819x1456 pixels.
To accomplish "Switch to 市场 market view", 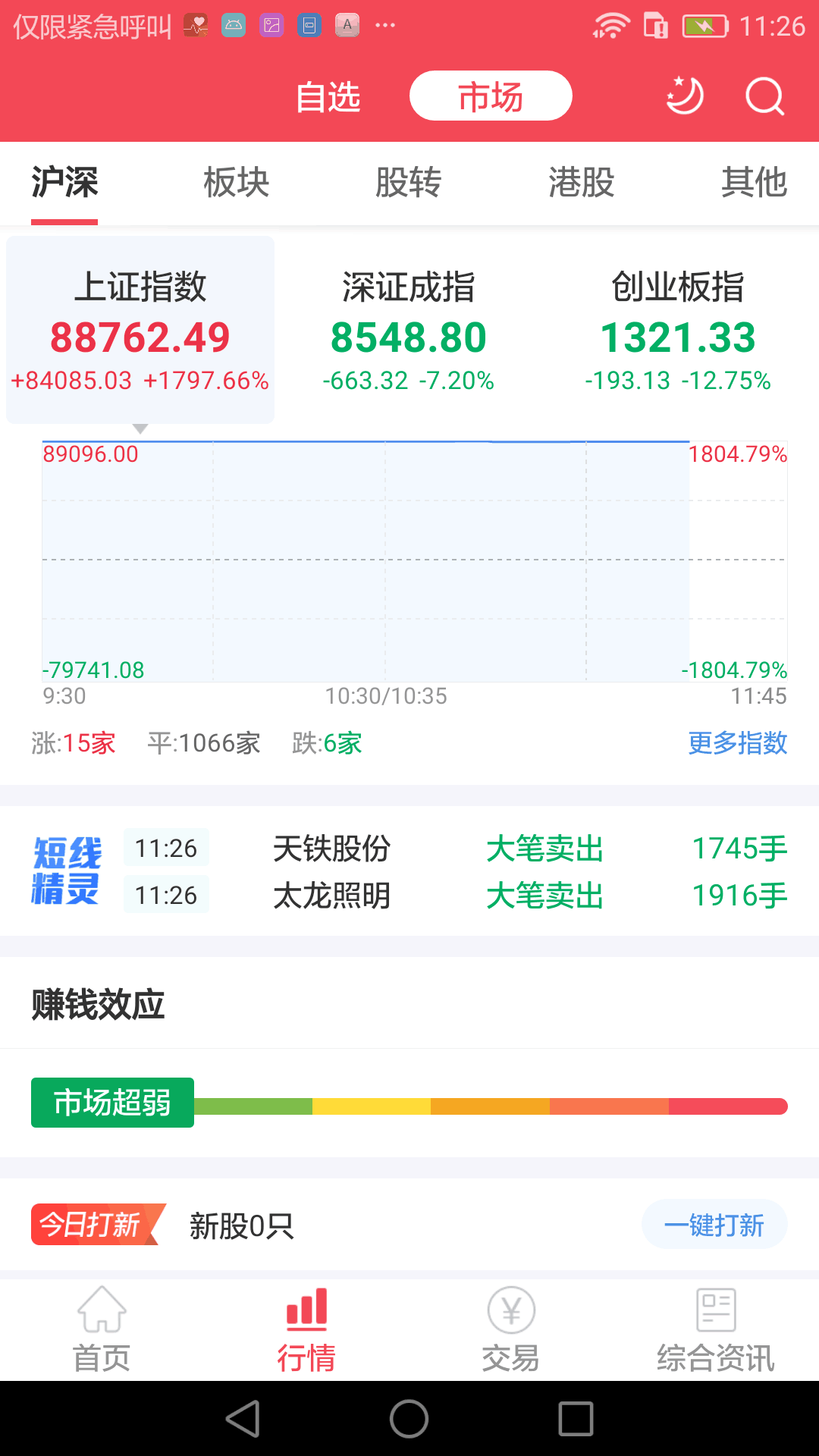I will click(491, 95).
